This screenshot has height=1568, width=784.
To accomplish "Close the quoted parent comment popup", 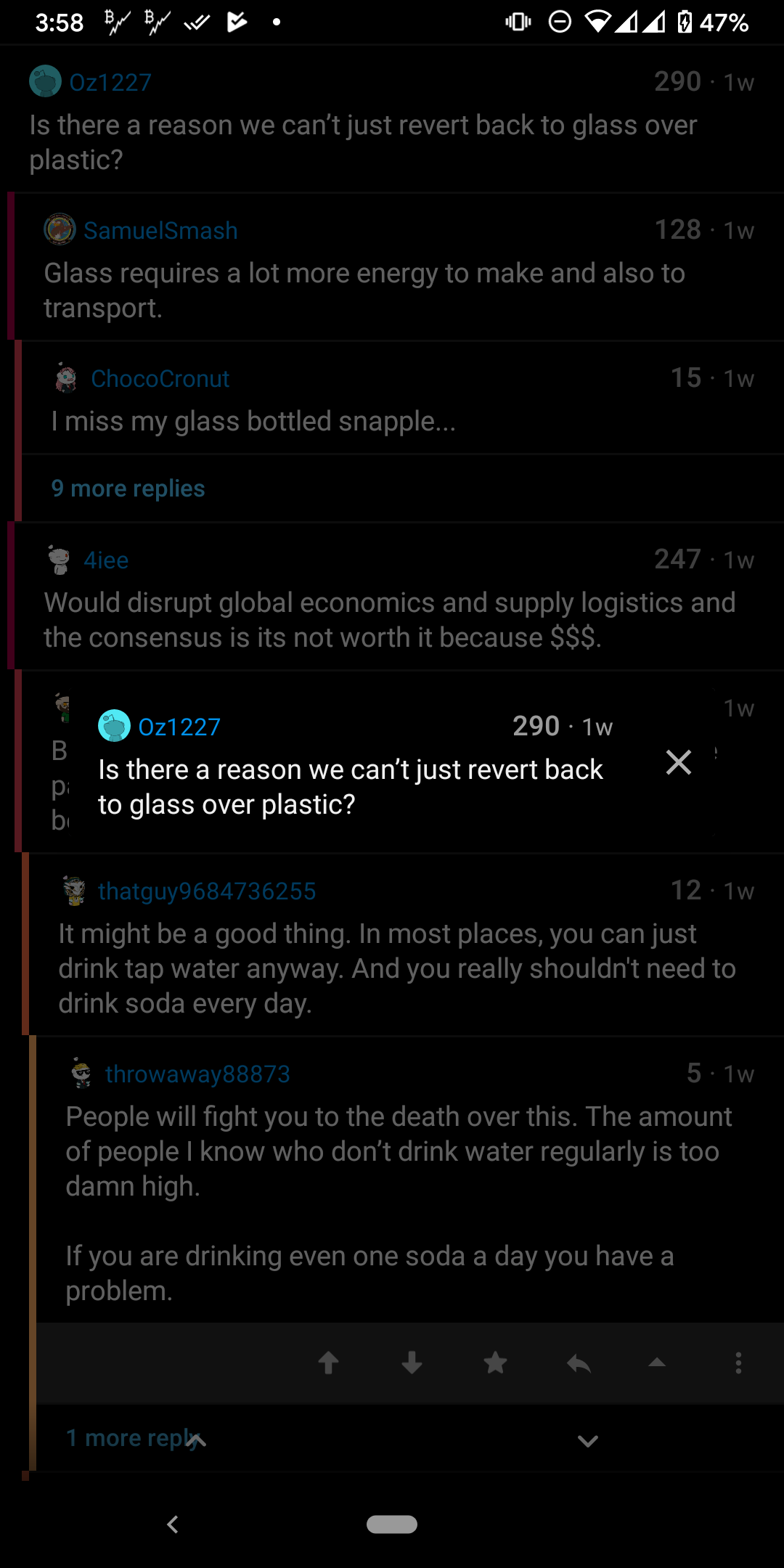I will [679, 762].
